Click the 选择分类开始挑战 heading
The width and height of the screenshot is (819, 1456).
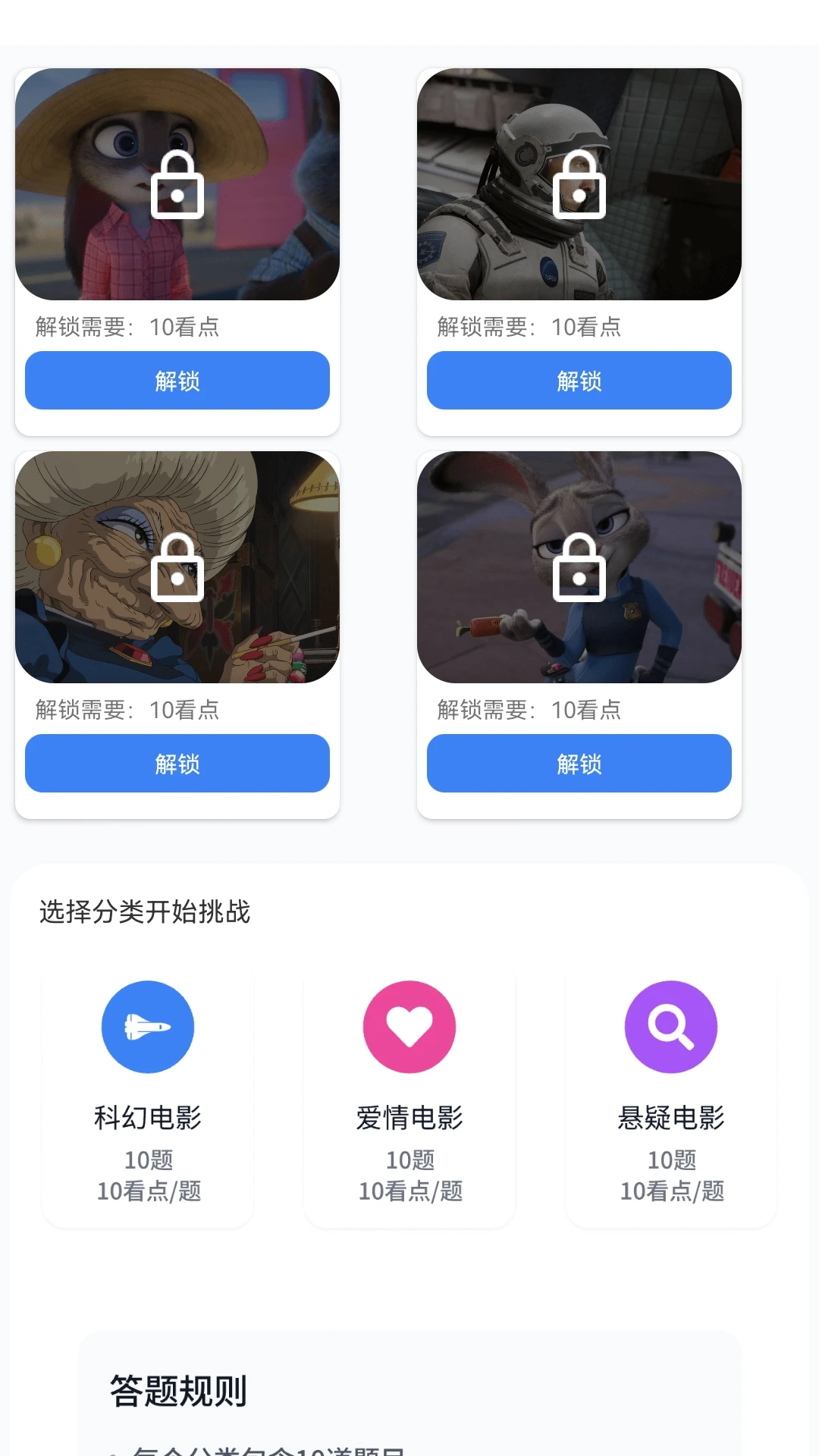144,914
